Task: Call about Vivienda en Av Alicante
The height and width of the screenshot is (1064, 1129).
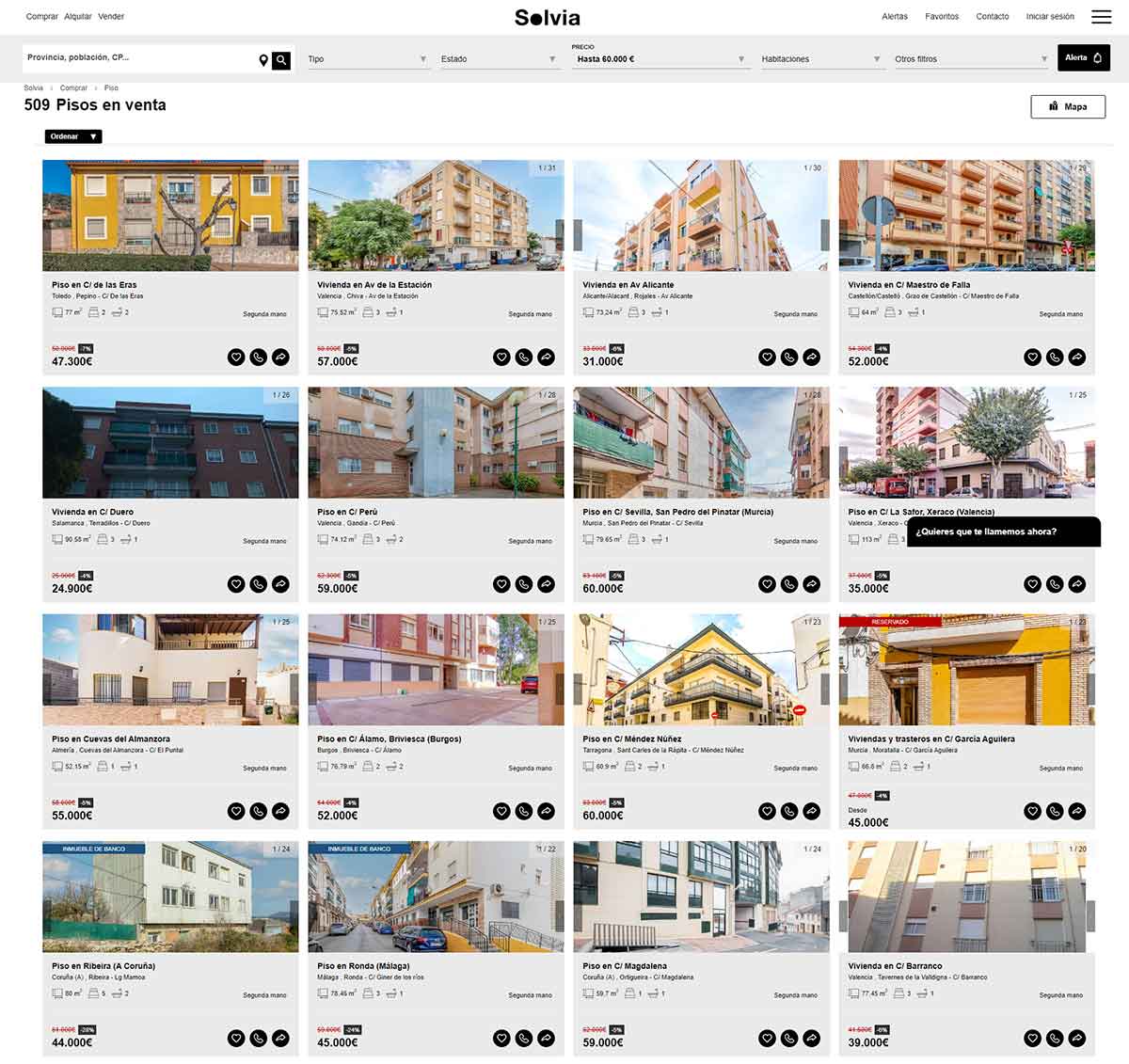Action: (x=789, y=357)
